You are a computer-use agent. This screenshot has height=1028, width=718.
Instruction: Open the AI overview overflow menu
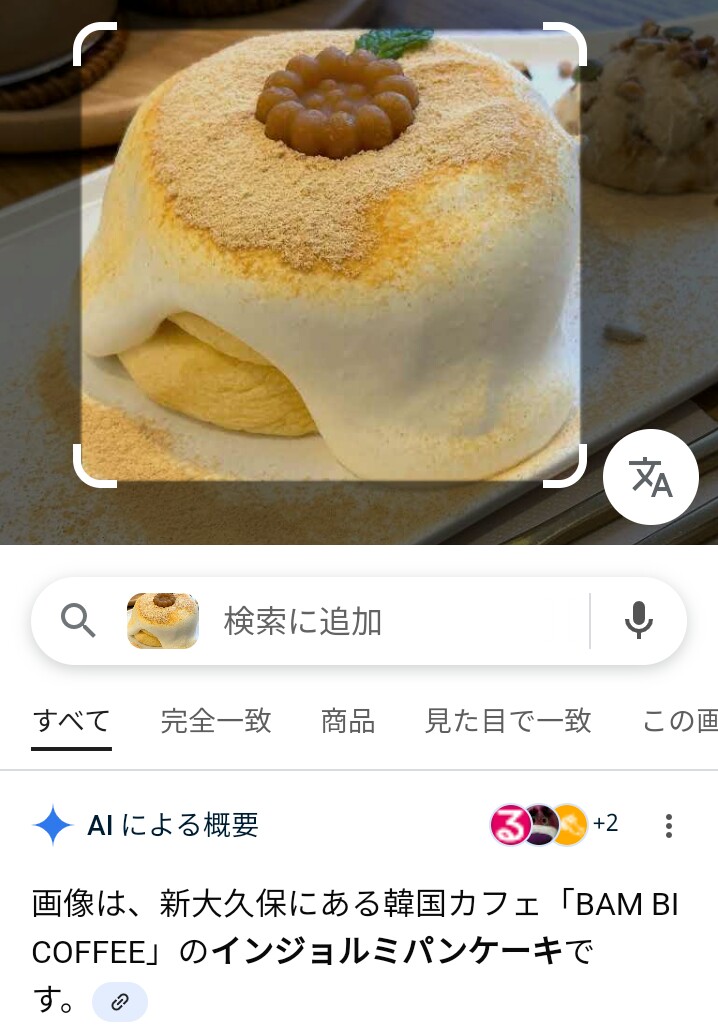[x=669, y=825]
